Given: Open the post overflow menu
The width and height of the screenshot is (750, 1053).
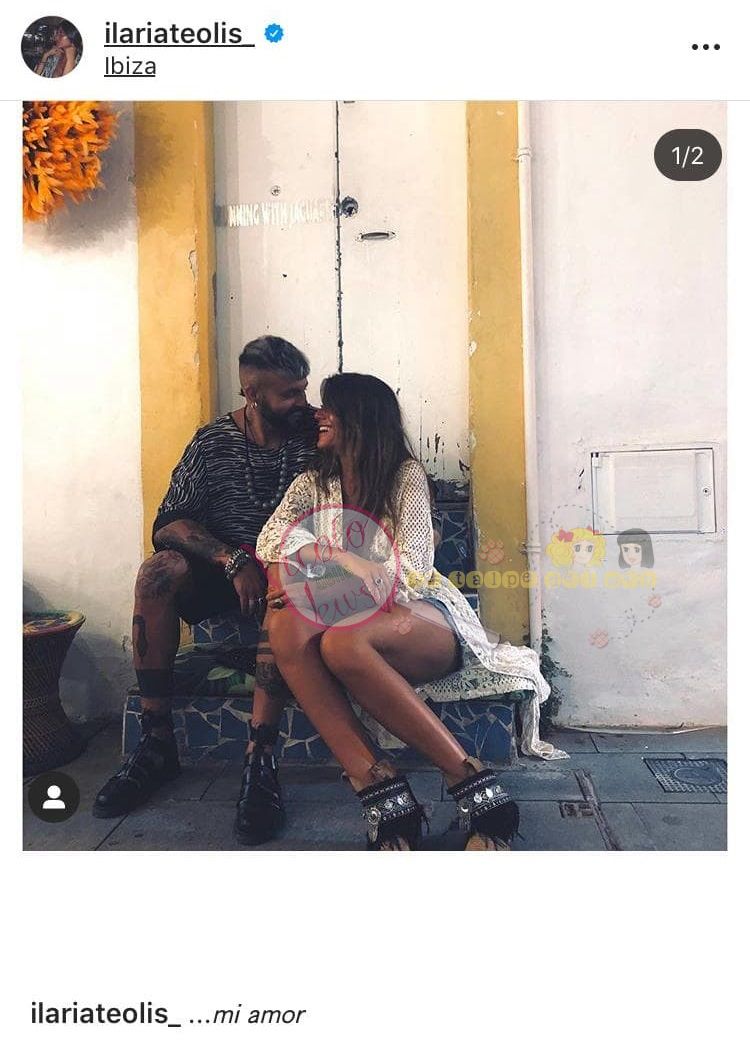Looking at the screenshot, I should (x=705, y=47).
